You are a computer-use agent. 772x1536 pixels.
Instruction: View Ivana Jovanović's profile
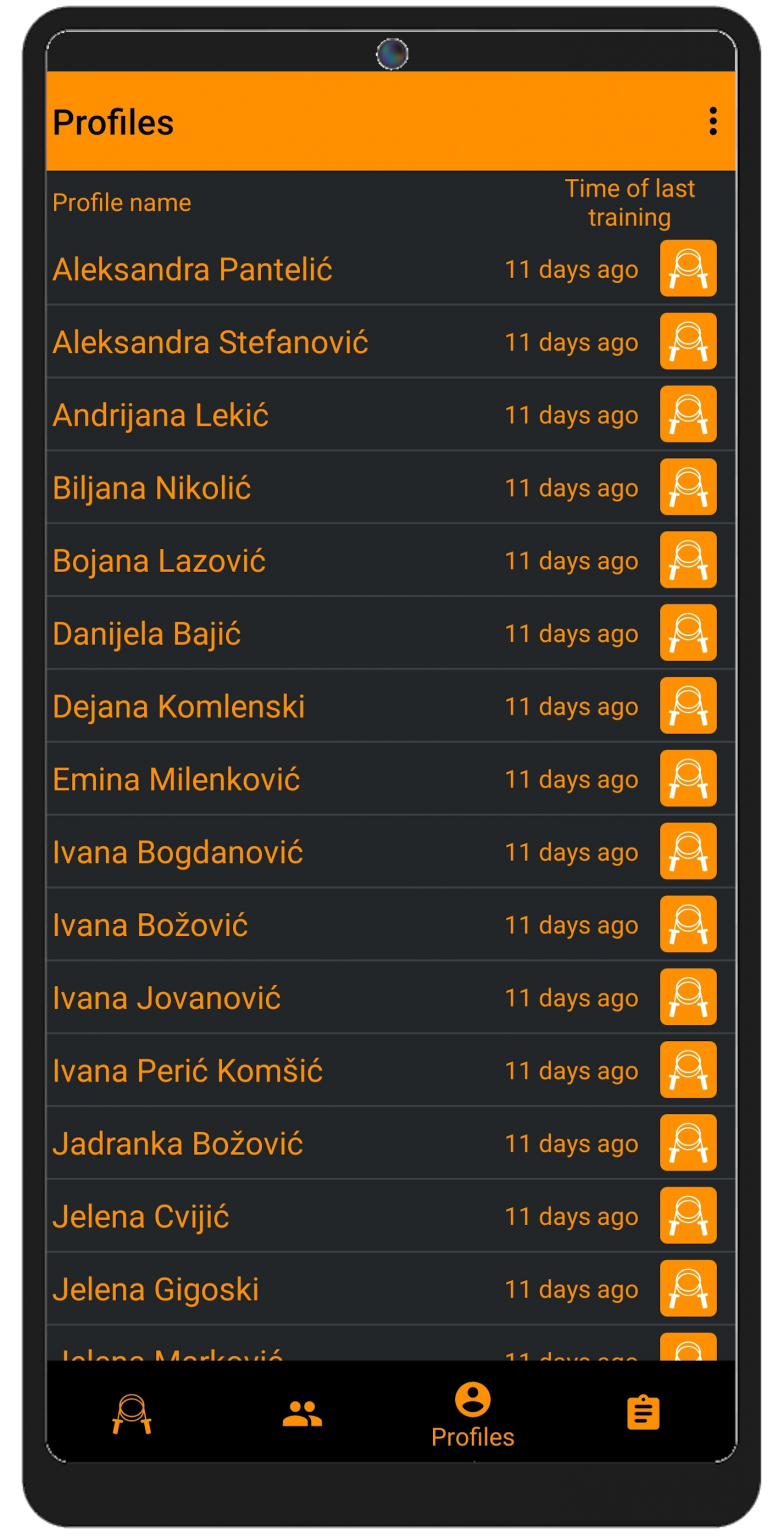point(391,997)
